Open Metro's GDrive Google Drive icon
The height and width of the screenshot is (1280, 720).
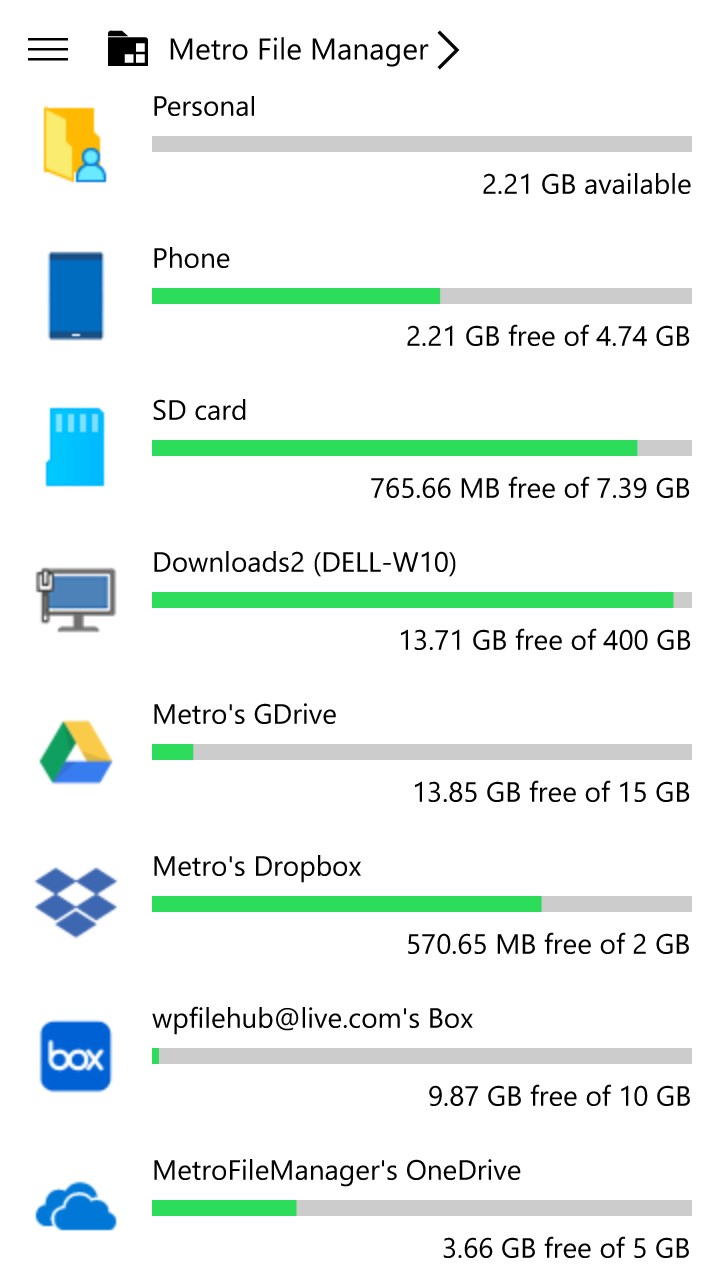75,750
